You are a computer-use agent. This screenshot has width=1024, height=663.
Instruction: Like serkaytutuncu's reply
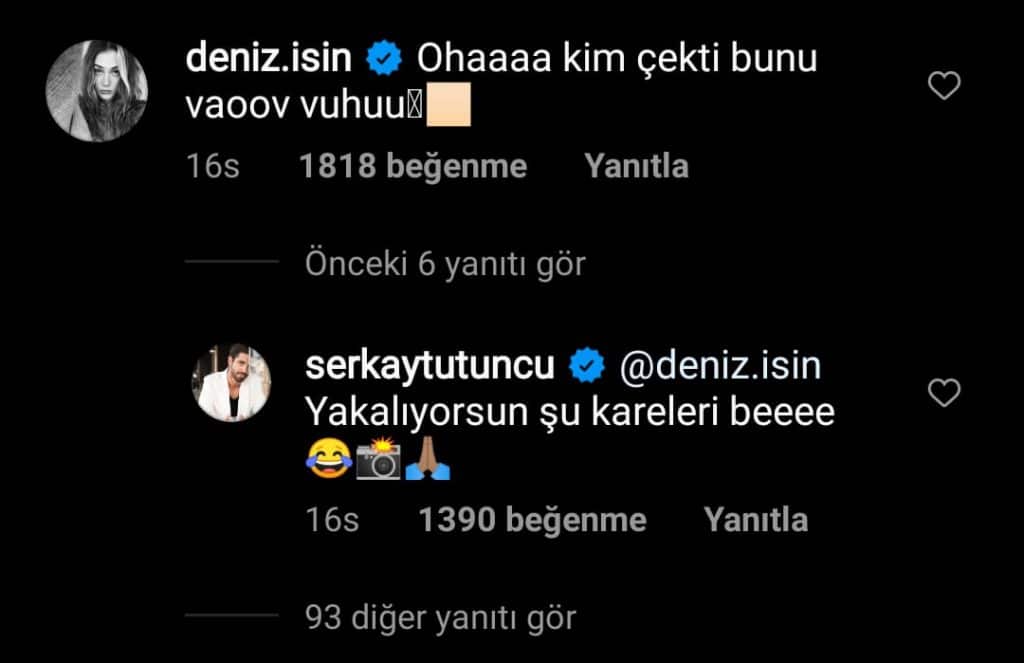(944, 393)
